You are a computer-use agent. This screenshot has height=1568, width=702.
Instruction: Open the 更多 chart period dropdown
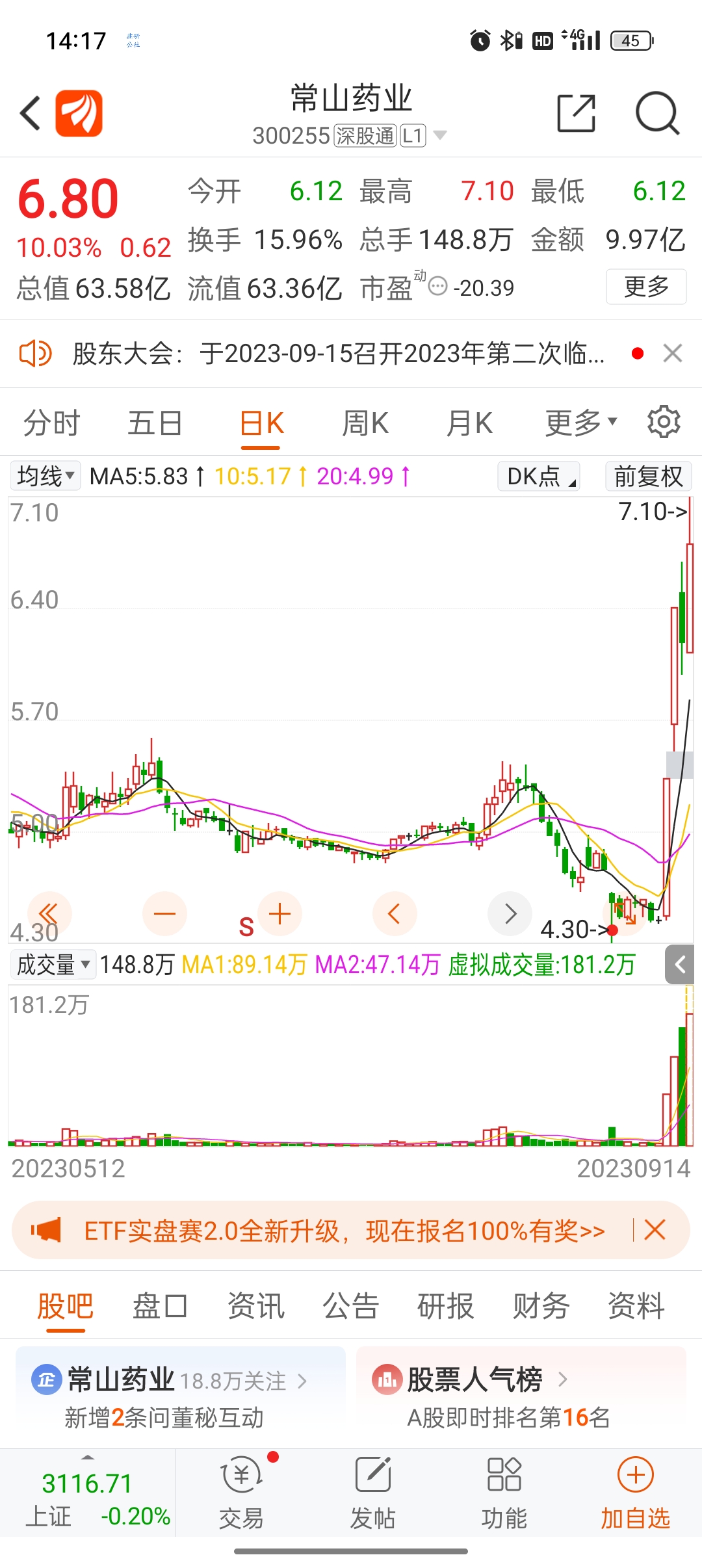(580, 423)
